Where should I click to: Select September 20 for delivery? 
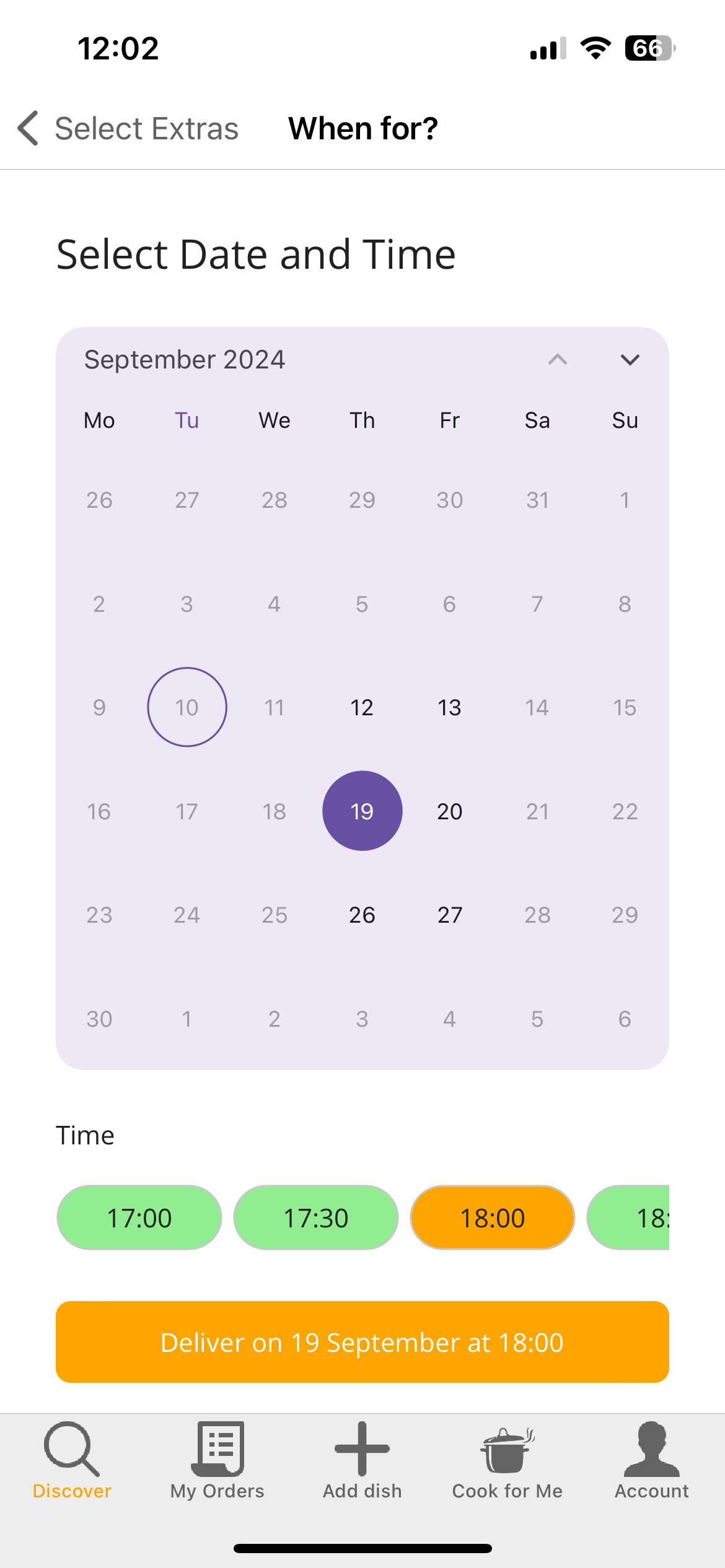point(449,811)
